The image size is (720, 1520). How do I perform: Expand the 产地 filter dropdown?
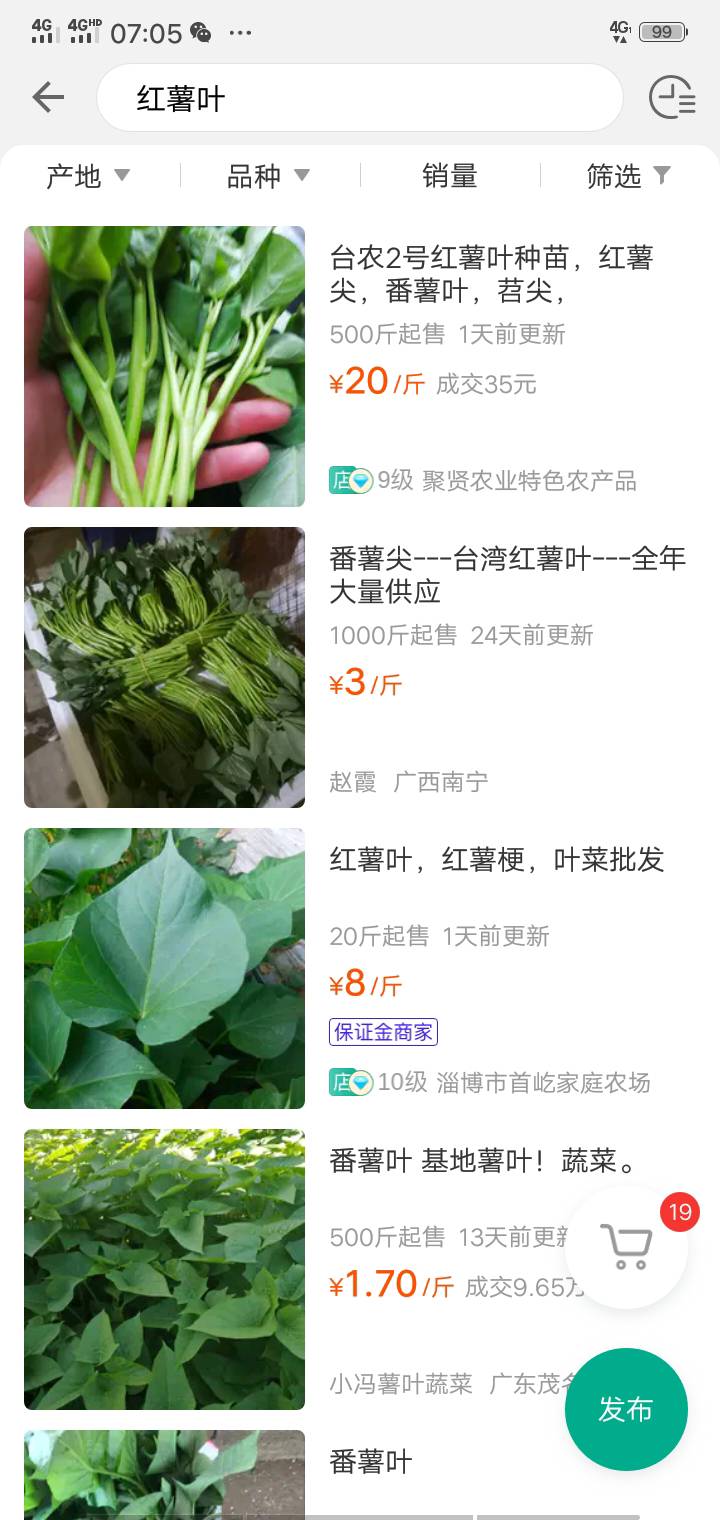[x=88, y=176]
